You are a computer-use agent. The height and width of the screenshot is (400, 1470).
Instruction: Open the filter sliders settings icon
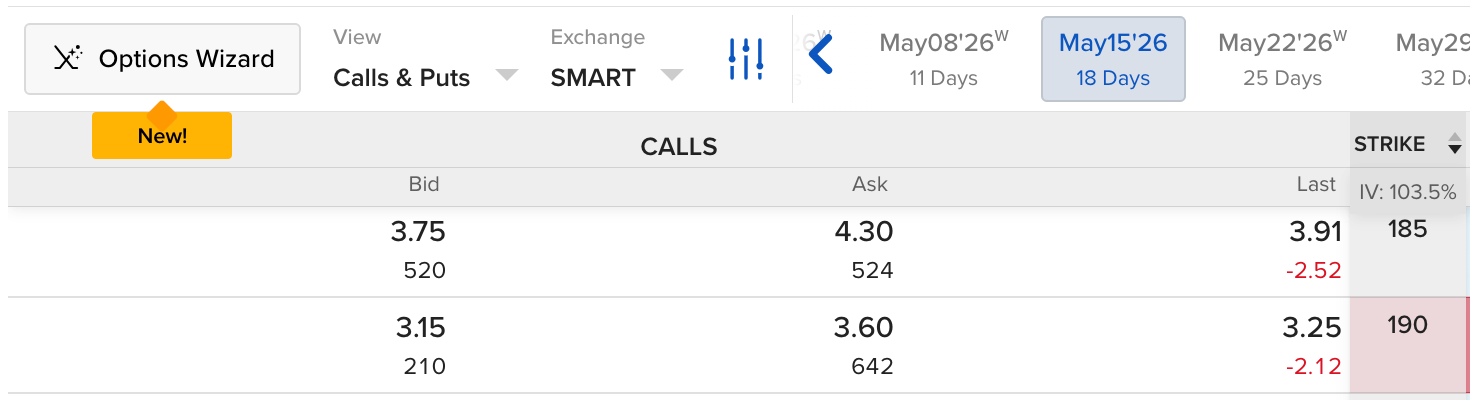tap(746, 59)
